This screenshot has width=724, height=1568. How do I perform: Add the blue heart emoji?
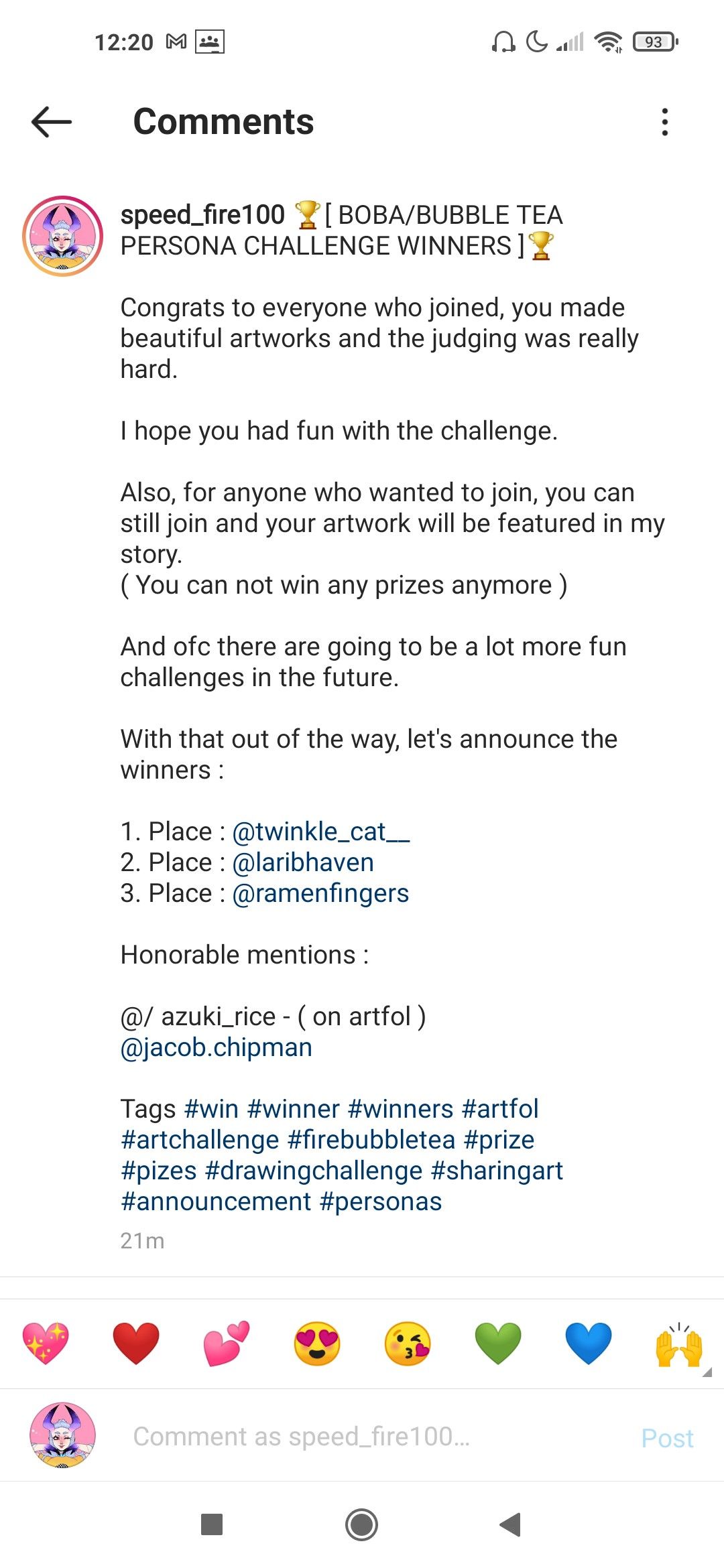[x=589, y=1344]
